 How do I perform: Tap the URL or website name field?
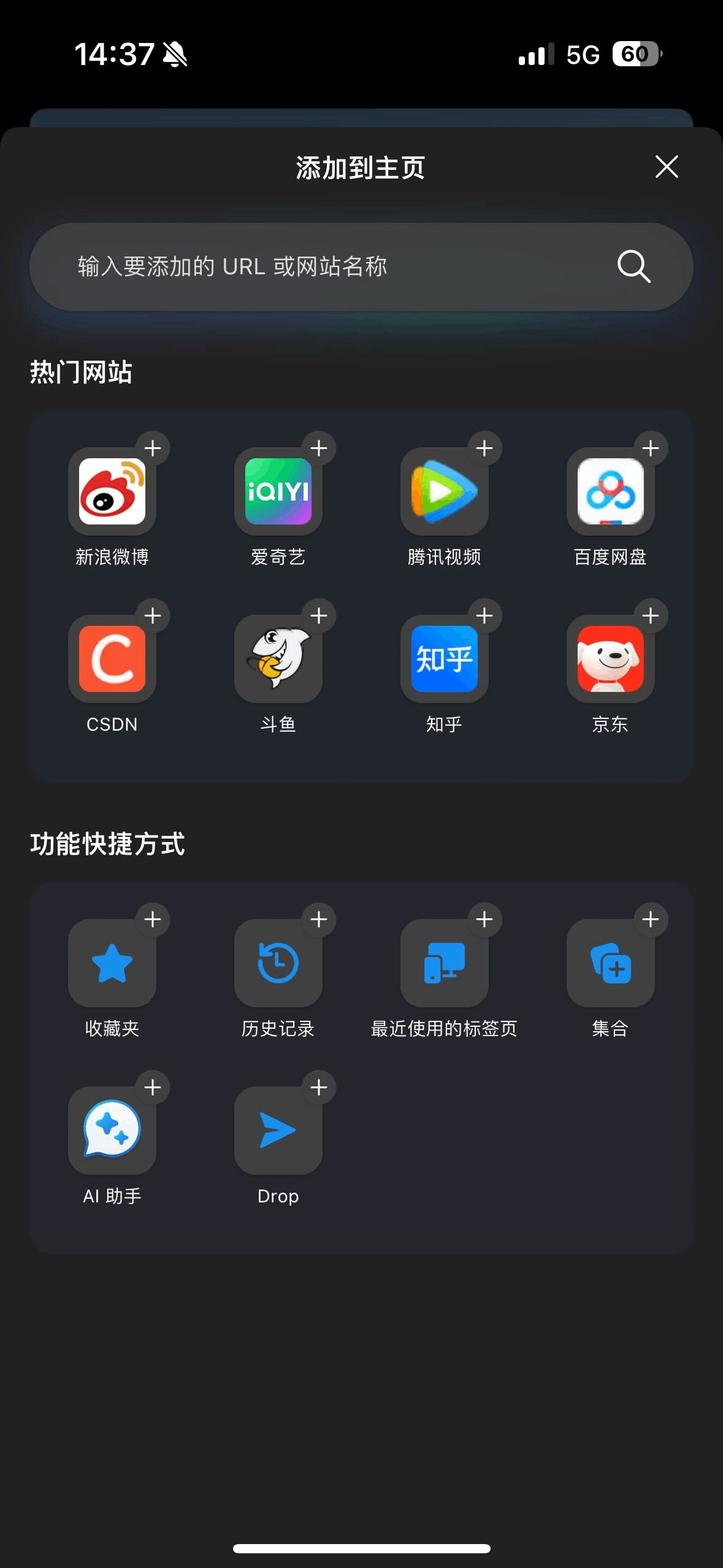(x=331, y=267)
